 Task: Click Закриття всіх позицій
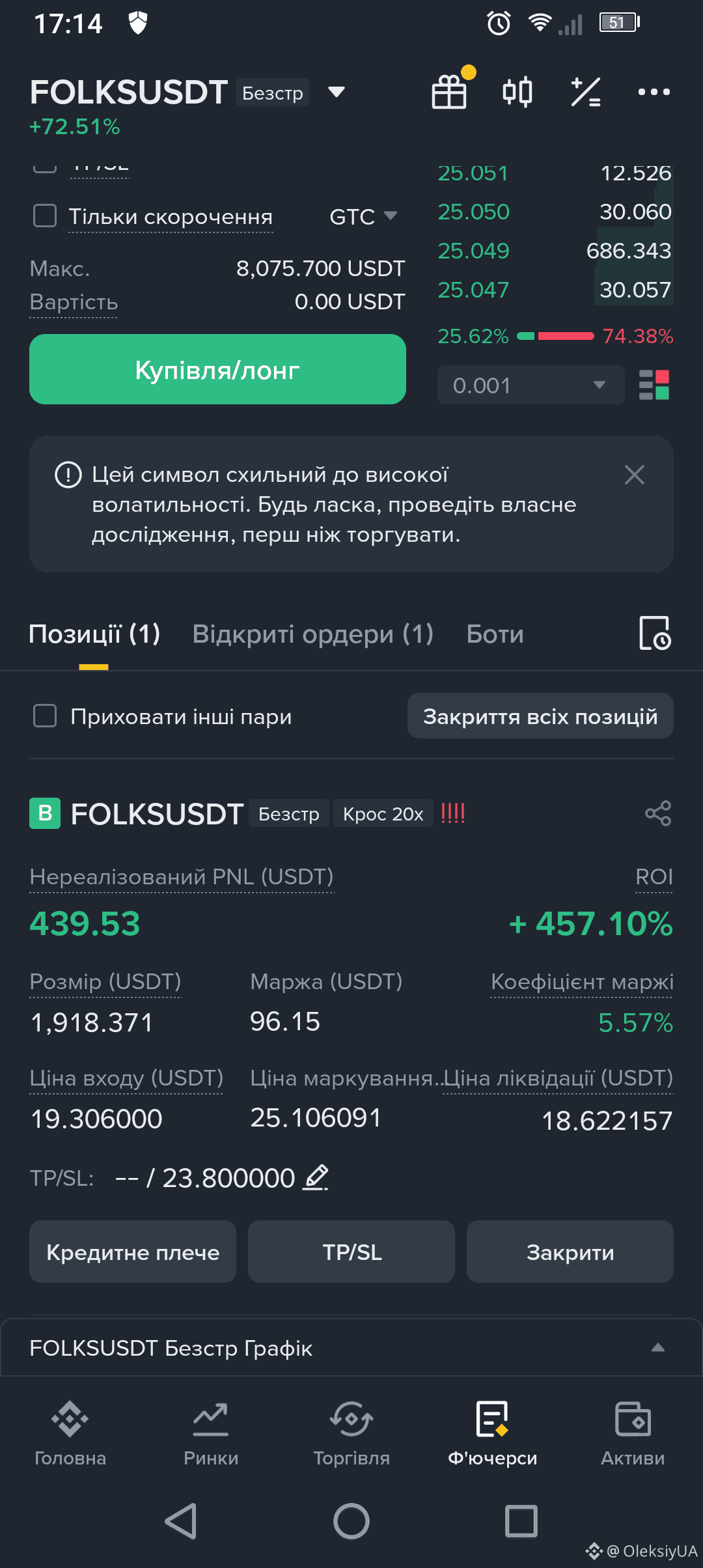[540, 716]
